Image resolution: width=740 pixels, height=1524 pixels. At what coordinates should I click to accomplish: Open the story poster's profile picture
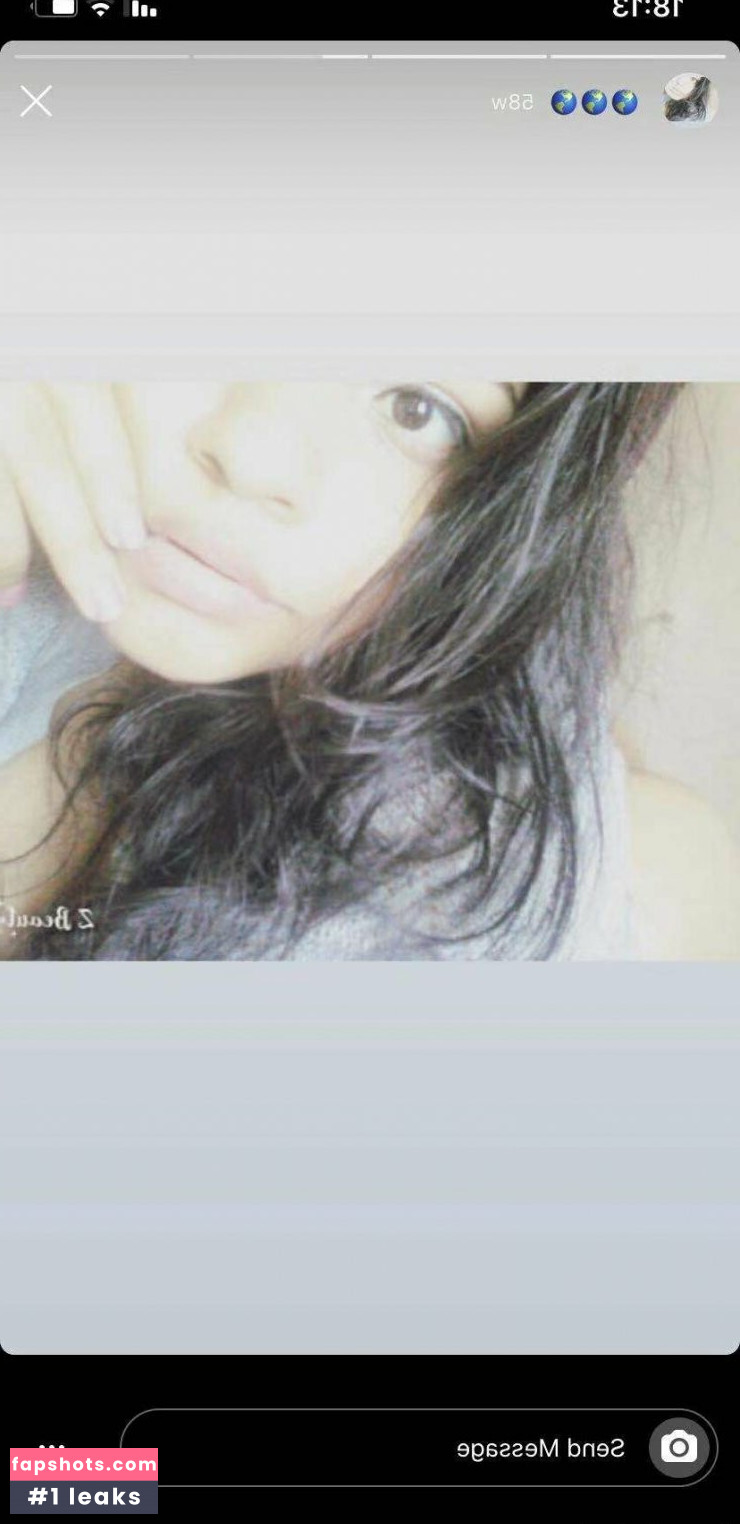690,100
